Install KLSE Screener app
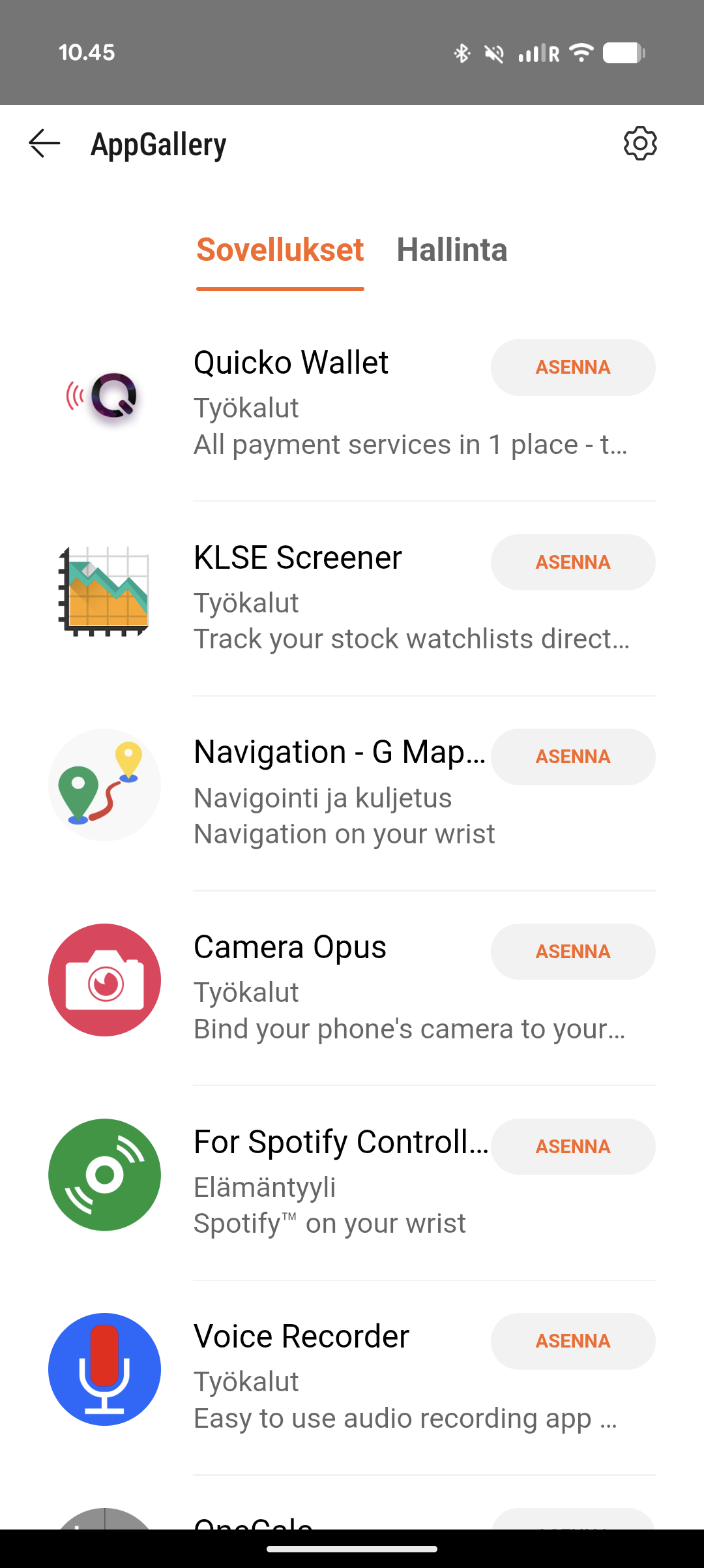This screenshot has height=1568, width=704. click(x=573, y=562)
